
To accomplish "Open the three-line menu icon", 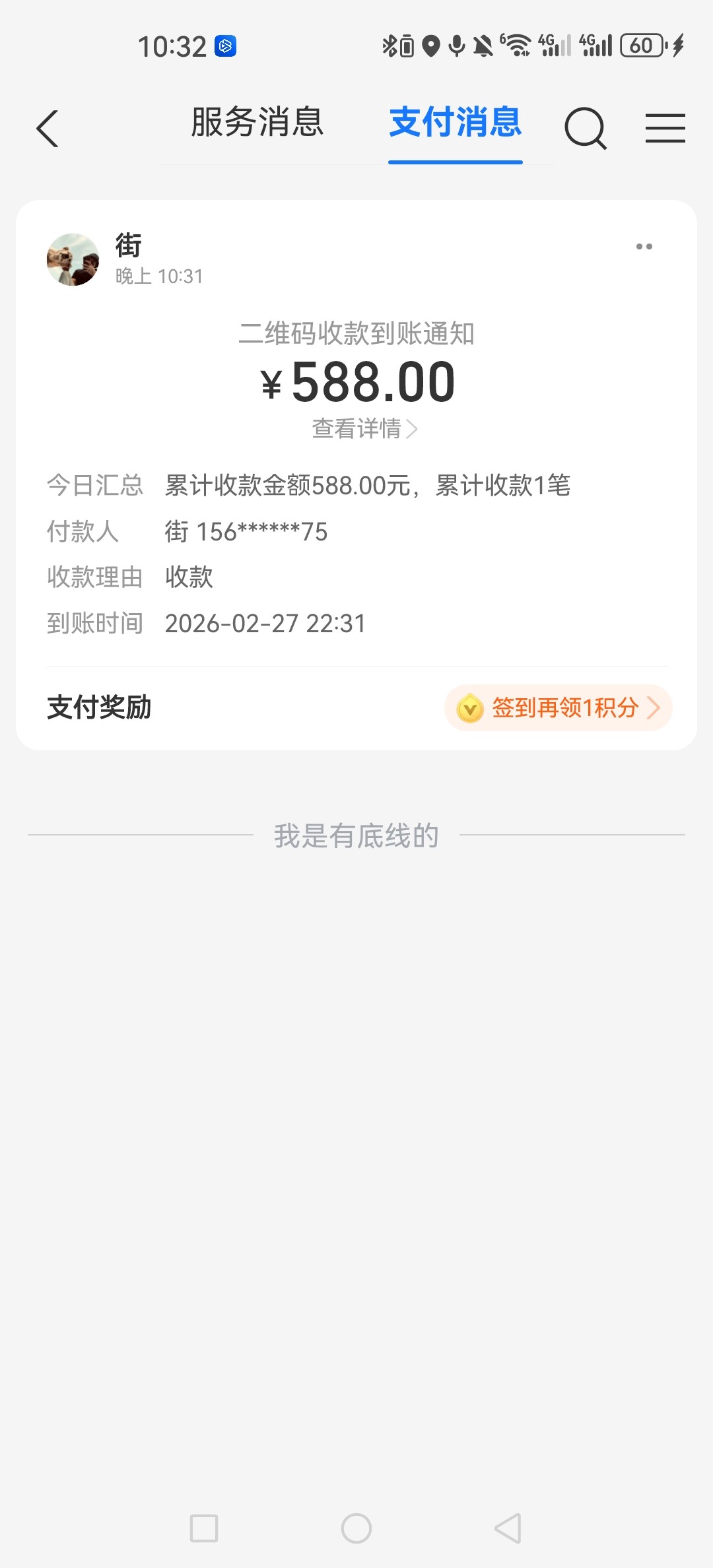I will click(665, 128).
